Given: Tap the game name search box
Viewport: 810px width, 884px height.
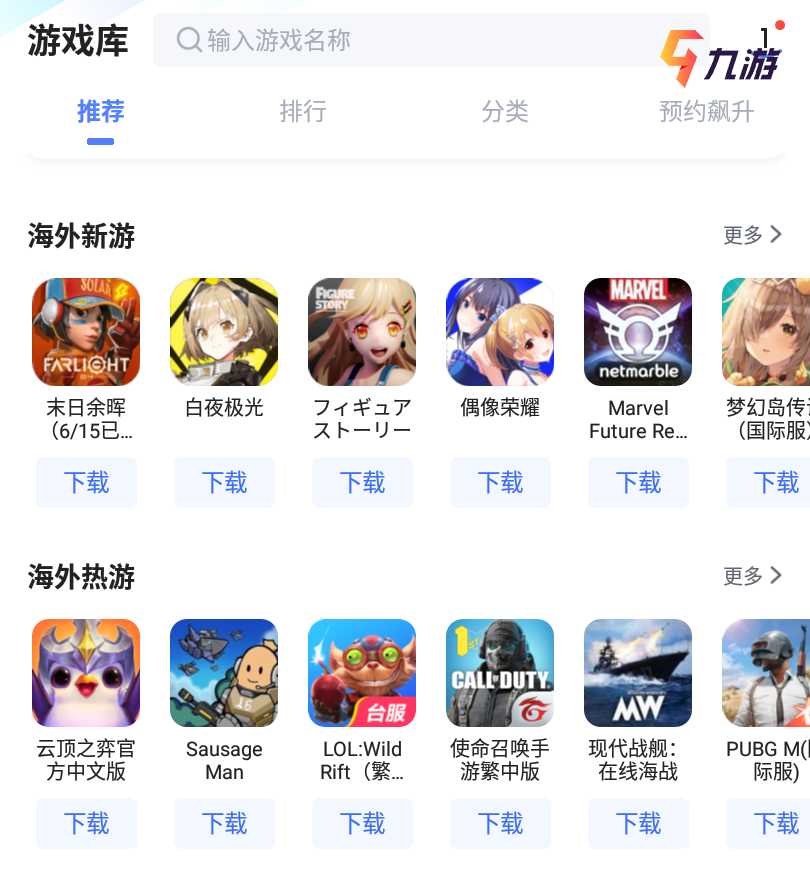Looking at the screenshot, I should [x=430, y=40].
